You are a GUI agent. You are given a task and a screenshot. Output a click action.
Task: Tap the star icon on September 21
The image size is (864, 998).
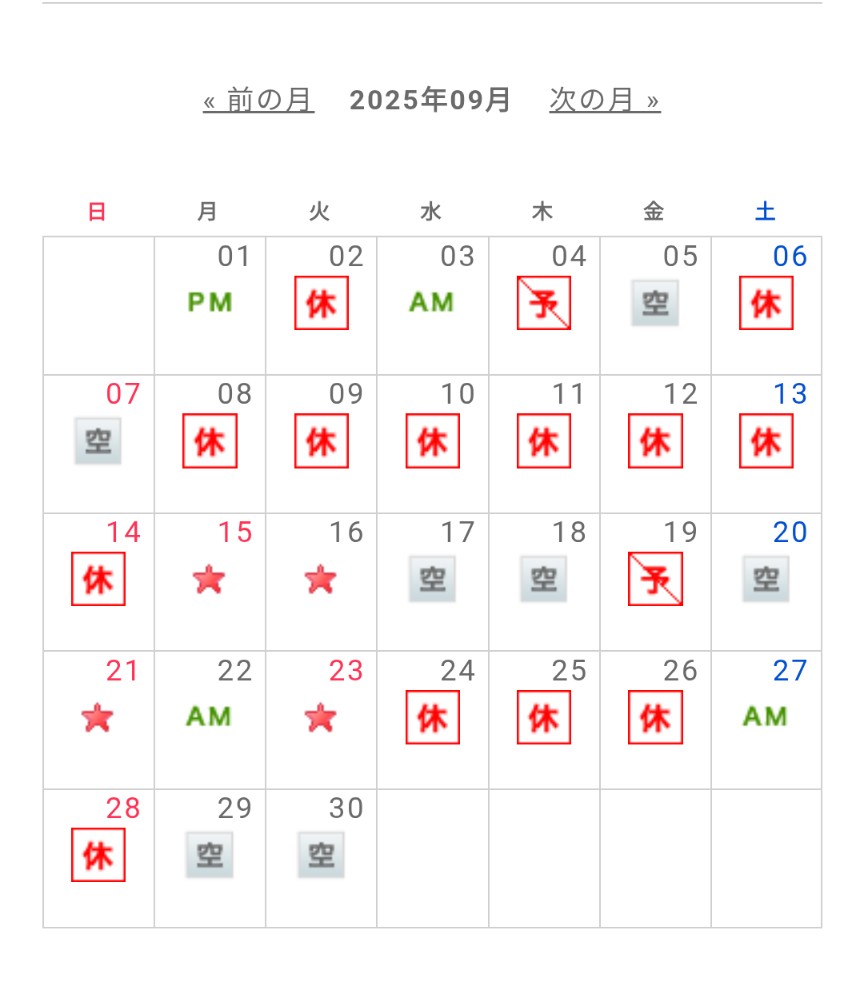98,717
